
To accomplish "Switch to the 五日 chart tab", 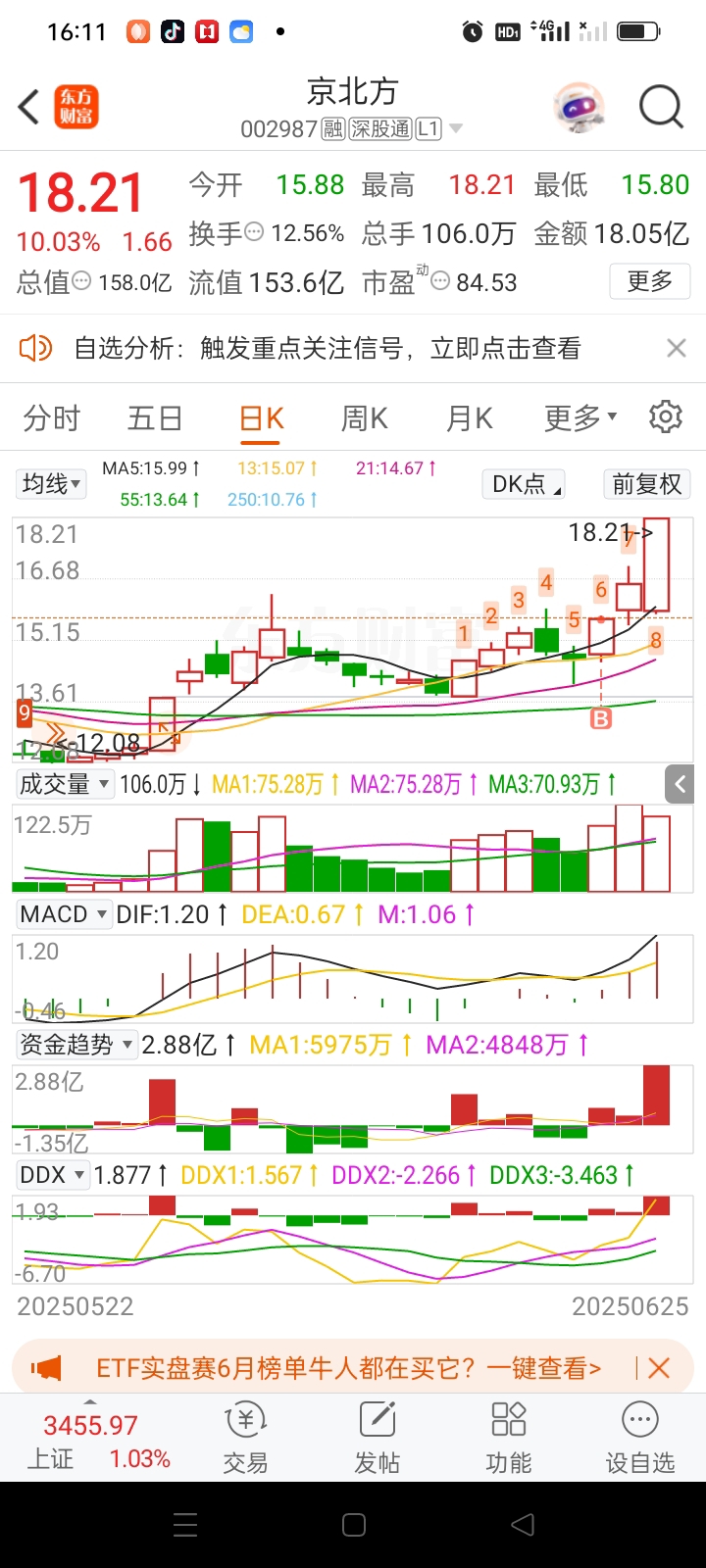I will pos(155,418).
